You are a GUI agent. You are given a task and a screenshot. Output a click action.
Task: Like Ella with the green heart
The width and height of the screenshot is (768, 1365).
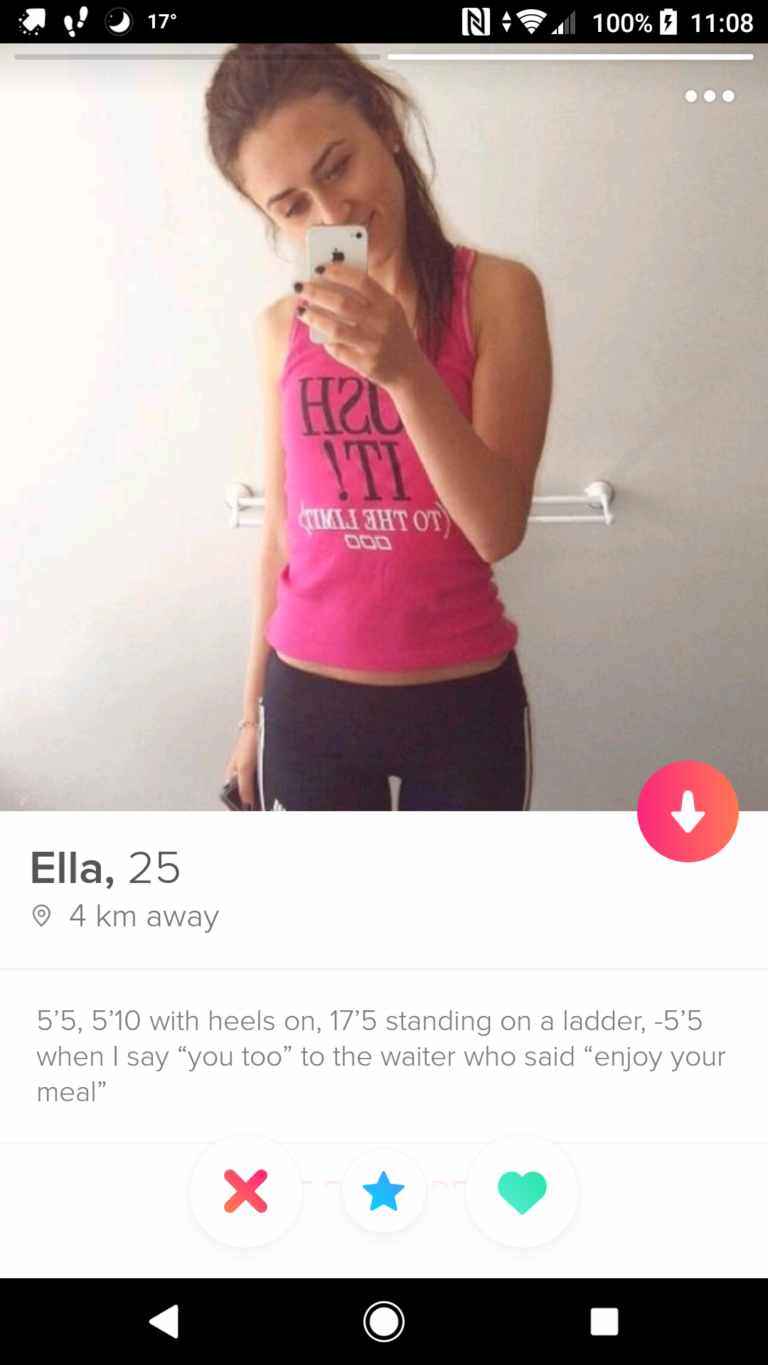(522, 1191)
